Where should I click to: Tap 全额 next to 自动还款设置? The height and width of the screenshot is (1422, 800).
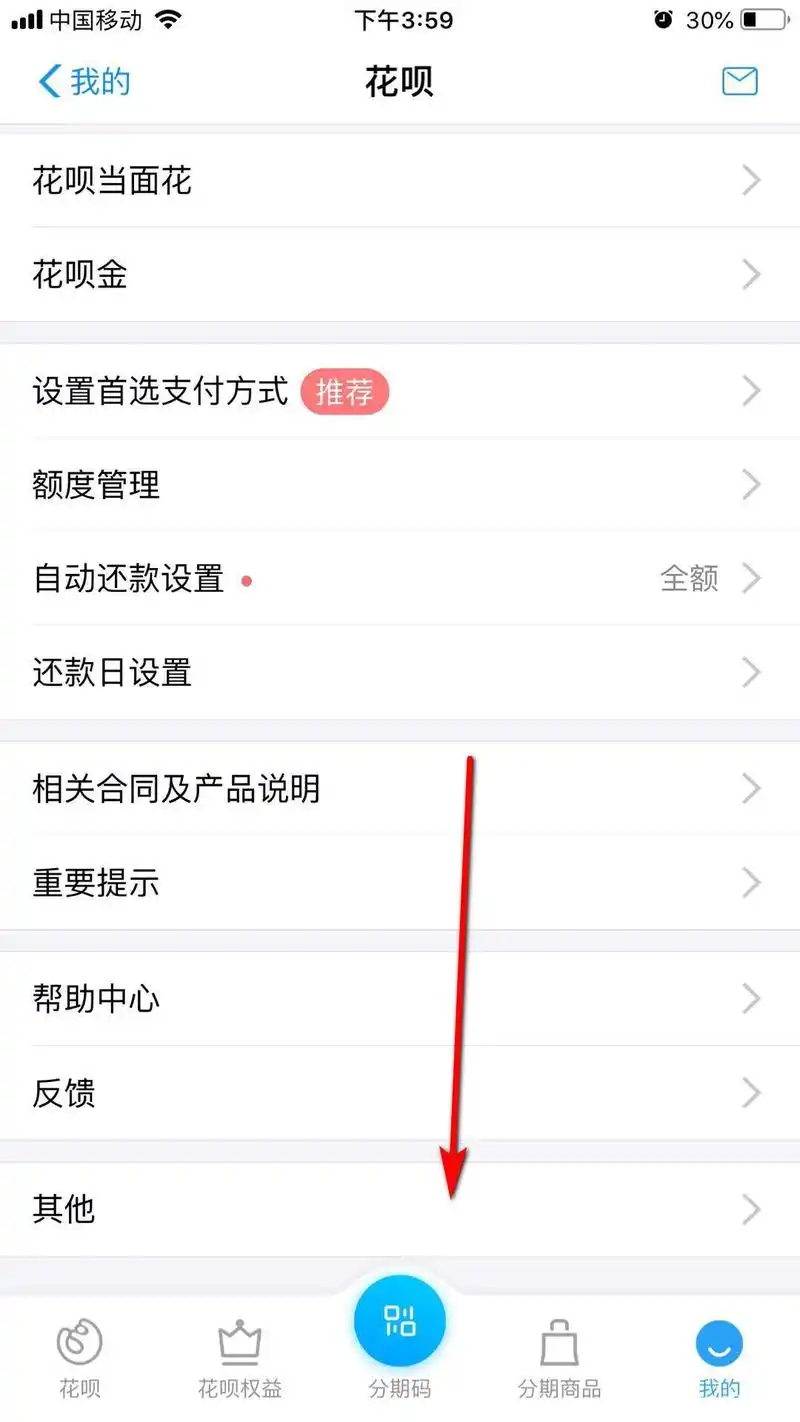click(x=692, y=578)
